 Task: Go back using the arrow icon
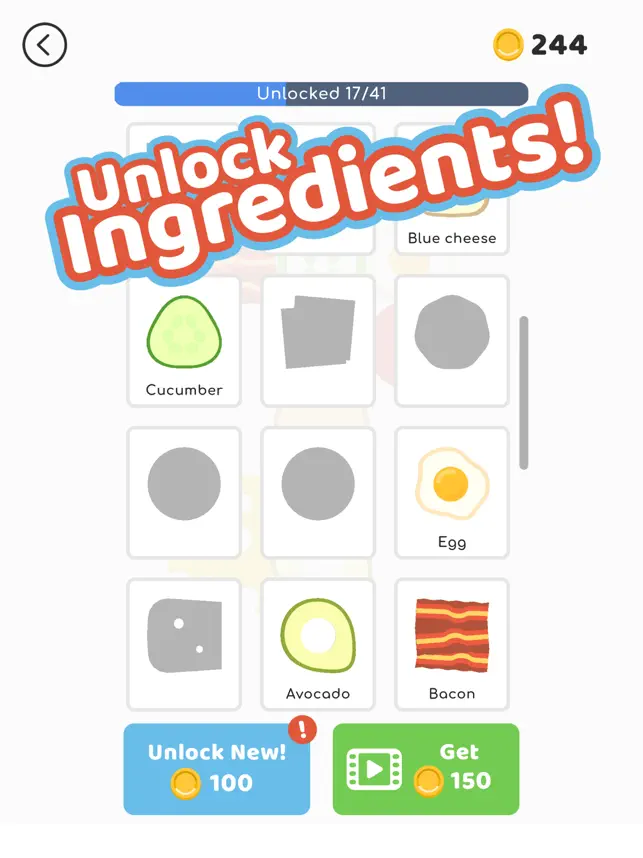[x=44, y=45]
